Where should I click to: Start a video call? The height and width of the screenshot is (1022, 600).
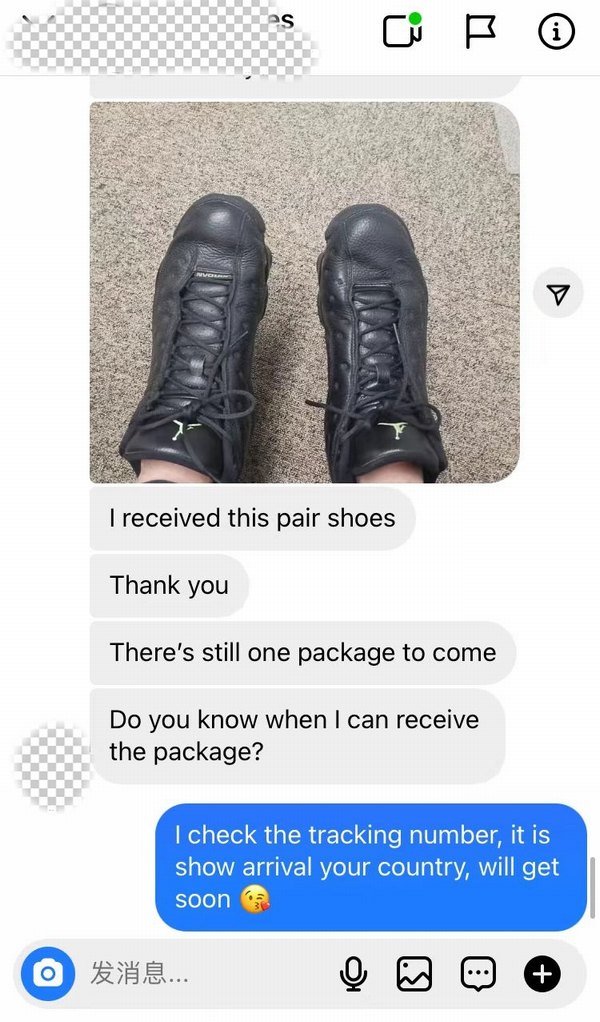click(x=402, y=31)
